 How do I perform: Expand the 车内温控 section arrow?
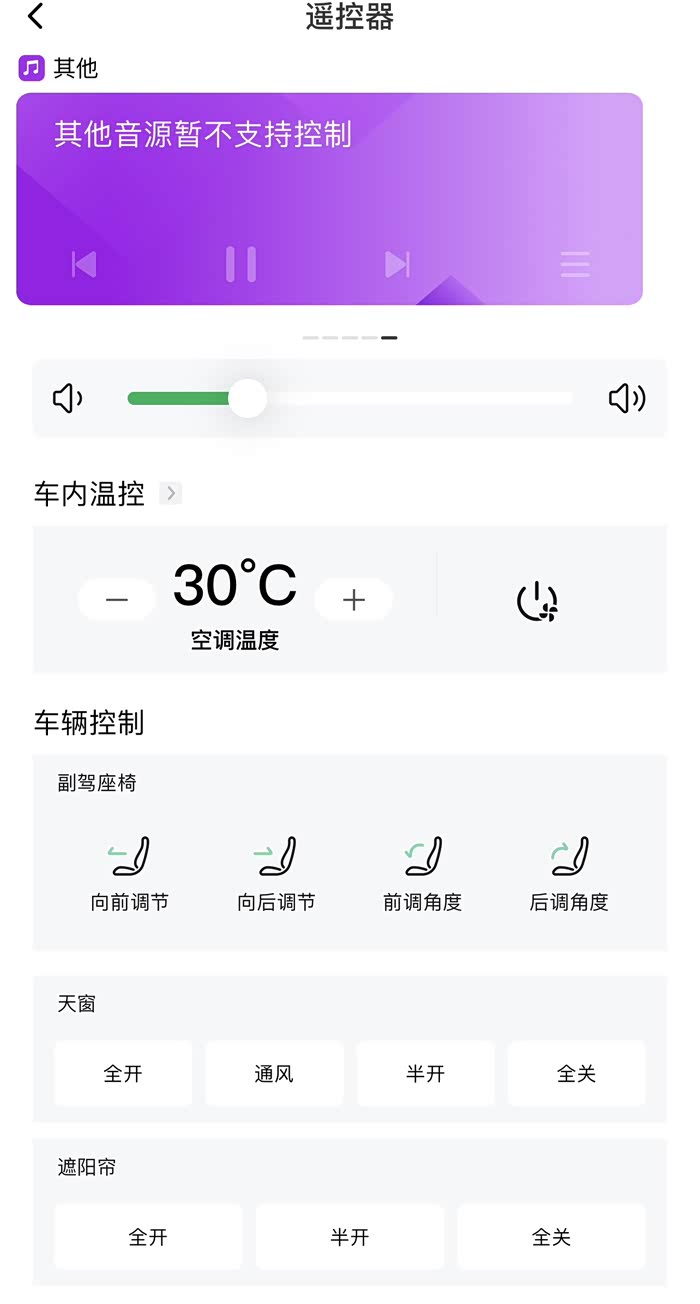click(171, 493)
